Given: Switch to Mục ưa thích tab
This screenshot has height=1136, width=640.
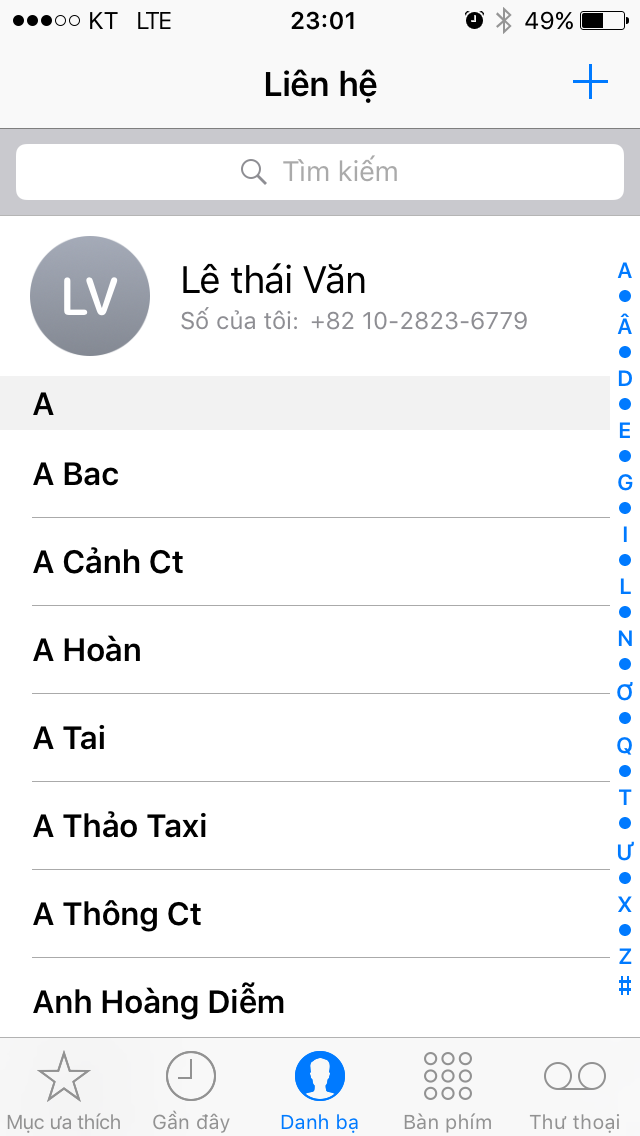Looking at the screenshot, I should tap(64, 1090).
